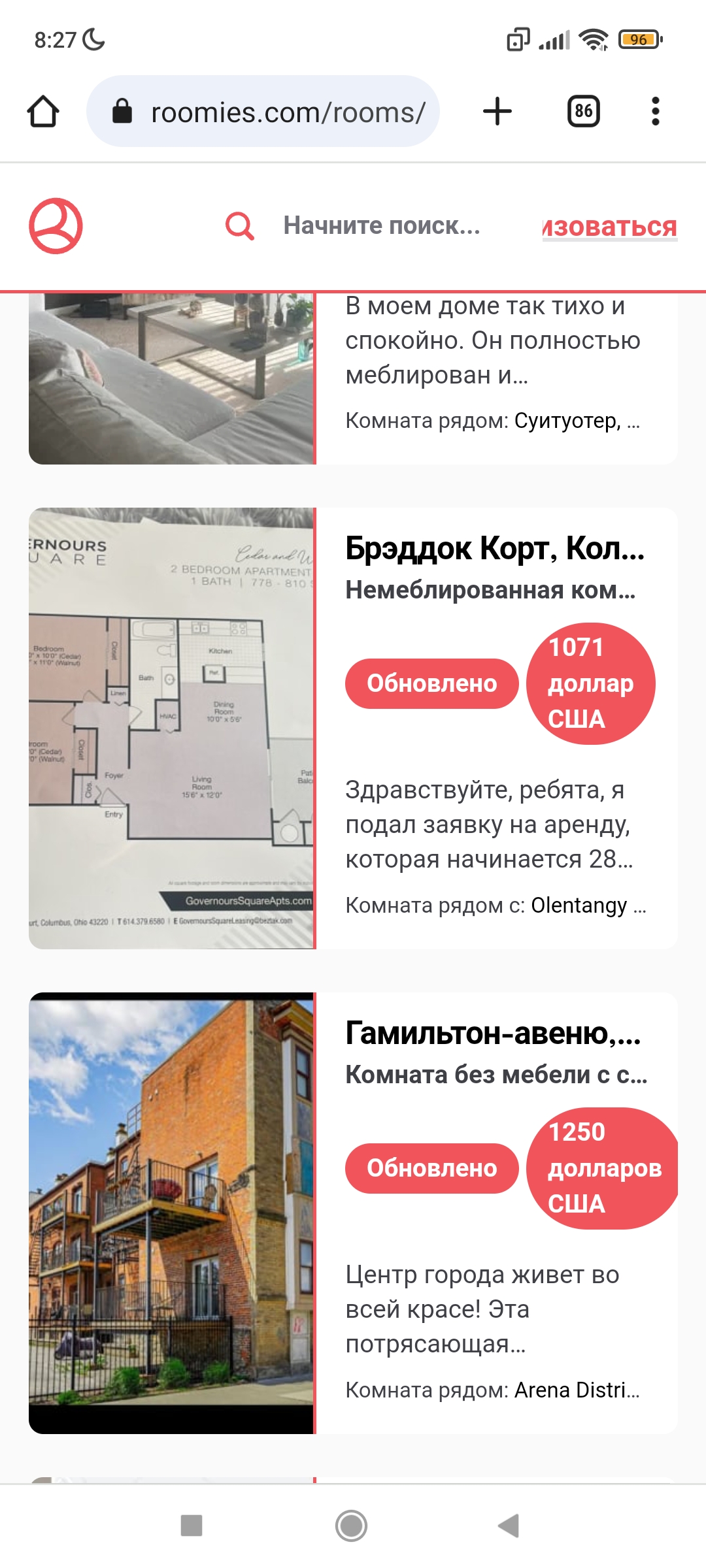Open the tab switcher showing 86 tabs

click(583, 111)
